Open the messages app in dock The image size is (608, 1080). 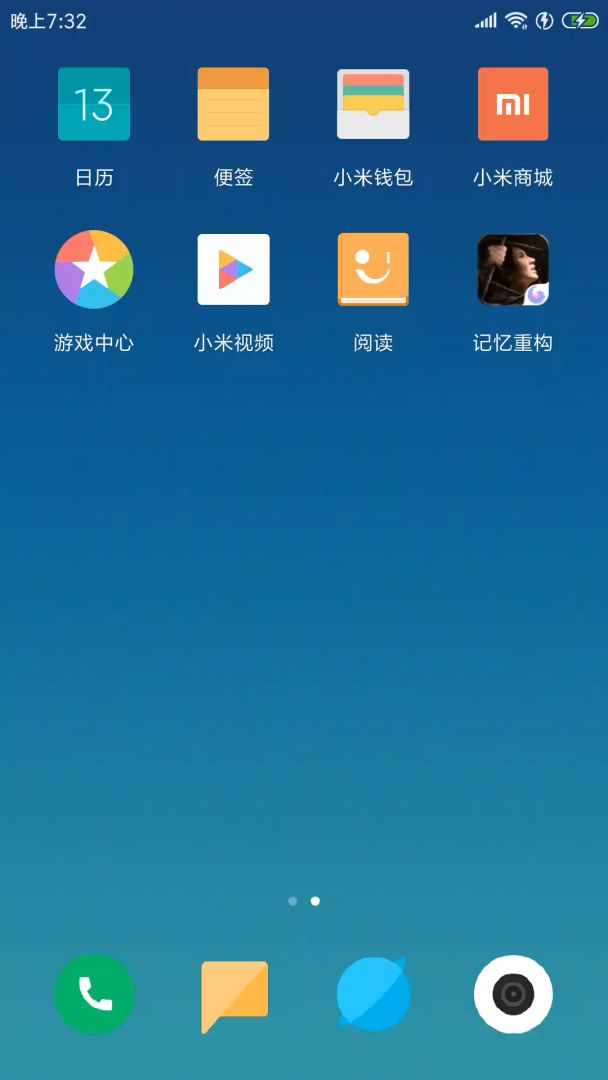234,994
